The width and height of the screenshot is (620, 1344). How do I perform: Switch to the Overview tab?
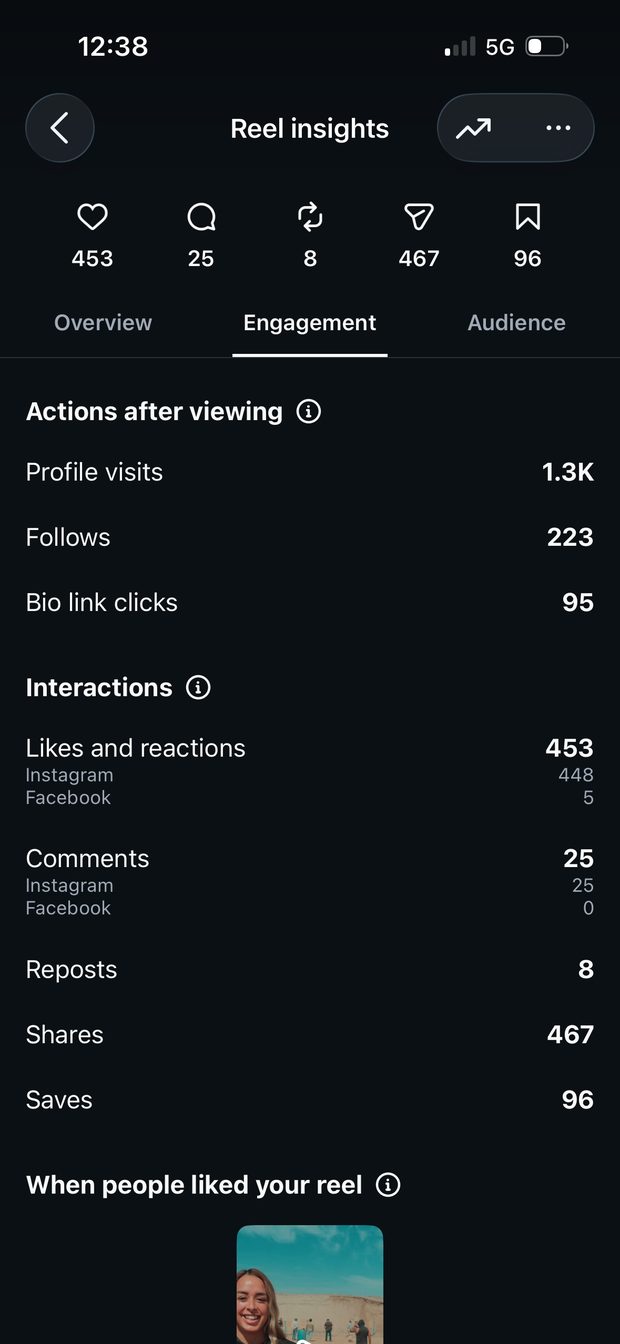103,323
